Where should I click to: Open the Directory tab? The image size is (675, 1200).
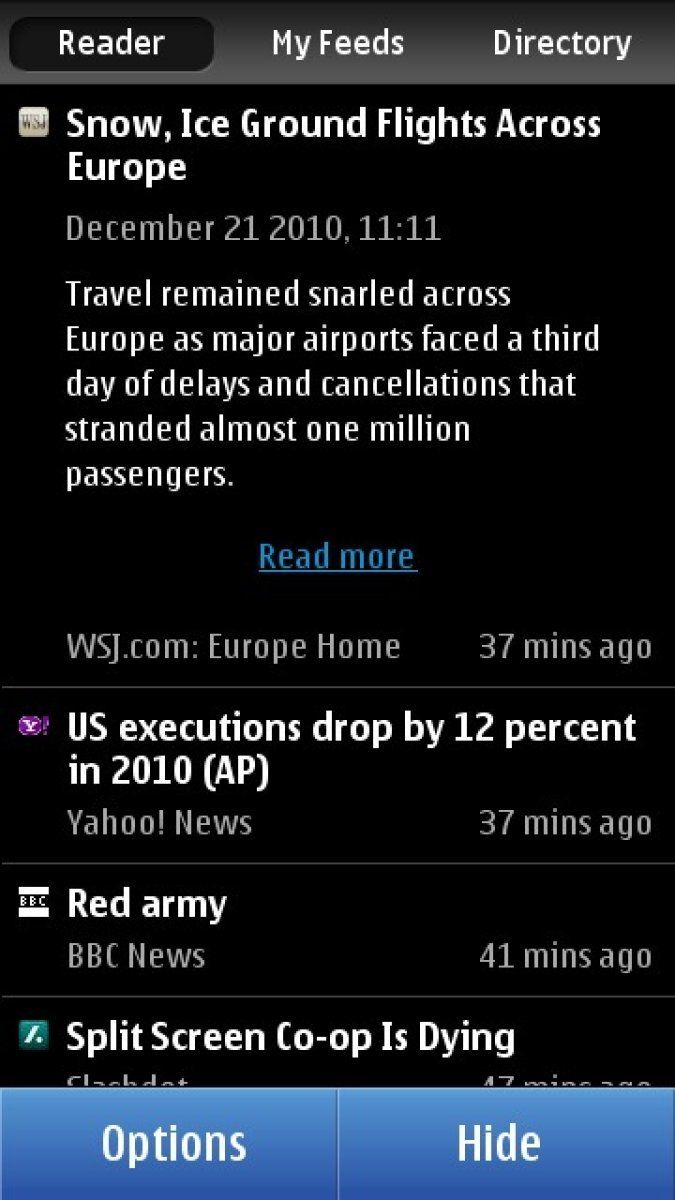[x=562, y=44]
